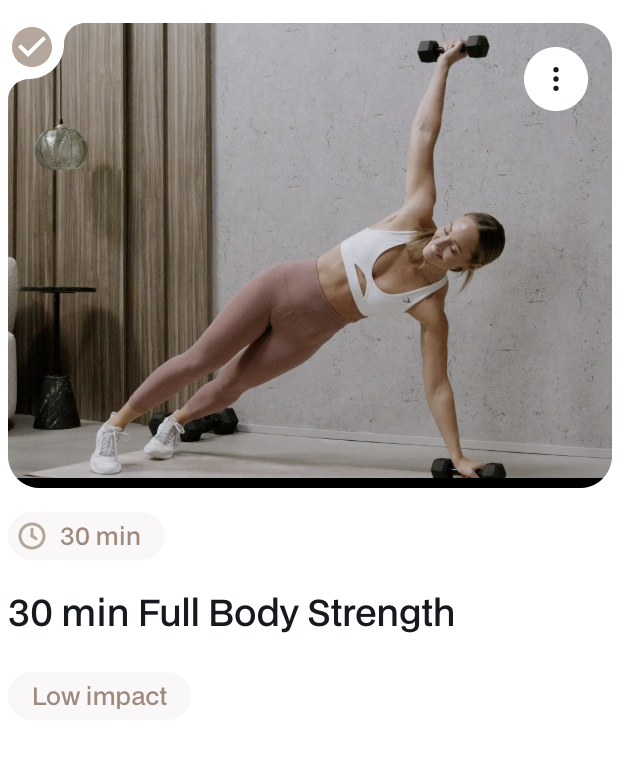Toggle the completed checkmark on the workout
This screenshot has height=758, width=634.
click(32, 47)
